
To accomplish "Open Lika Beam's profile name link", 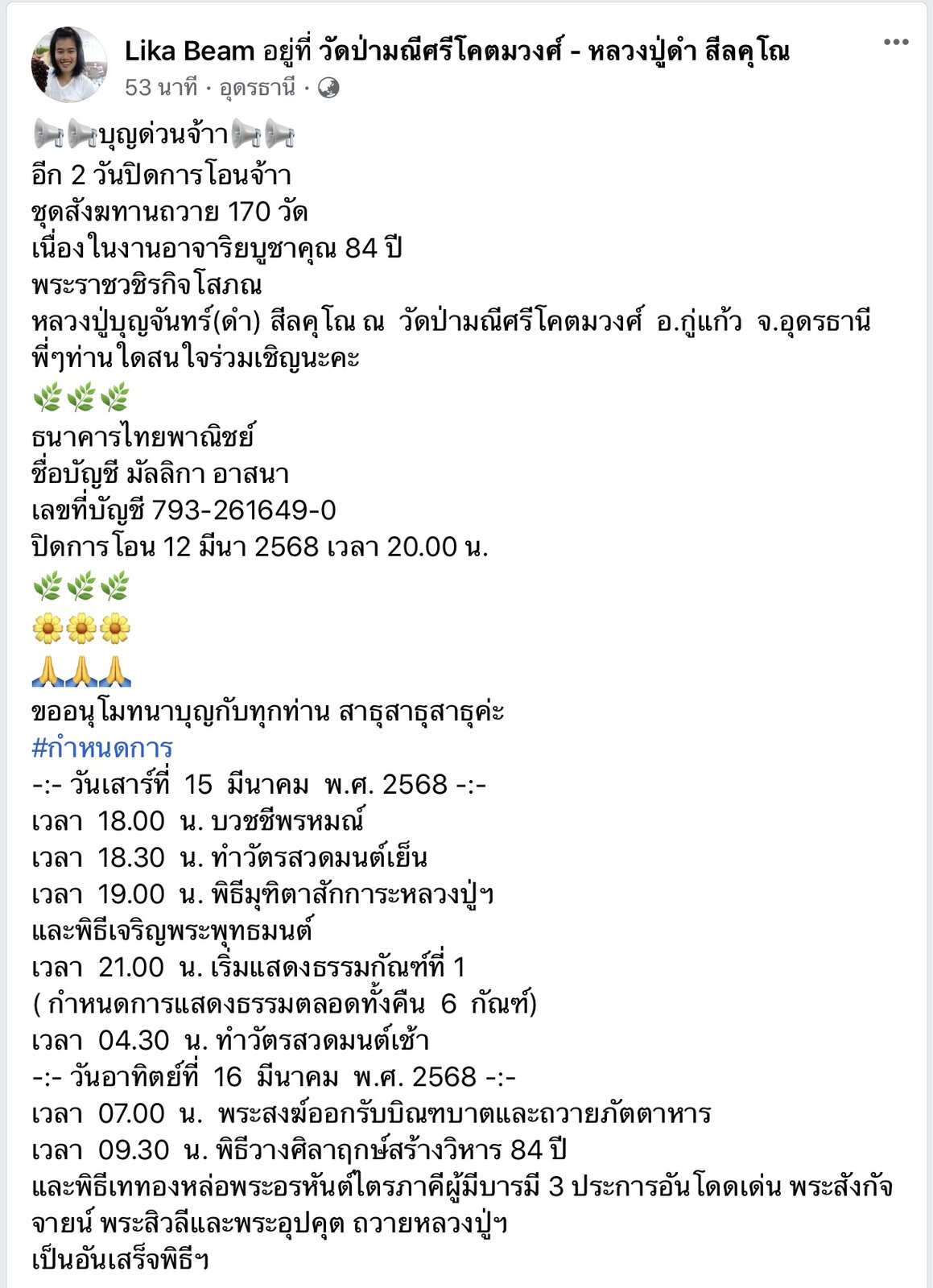I will tap(190, 52).
